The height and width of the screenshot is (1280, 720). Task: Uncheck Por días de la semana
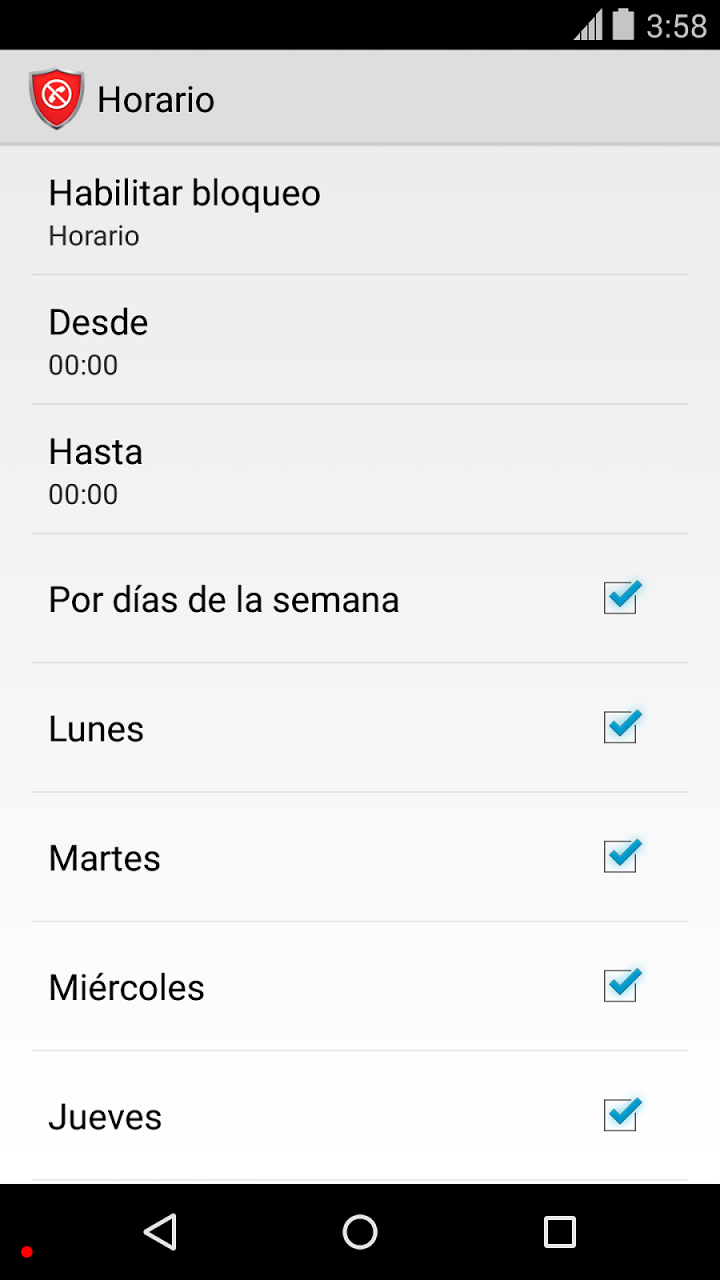[621, 598]
